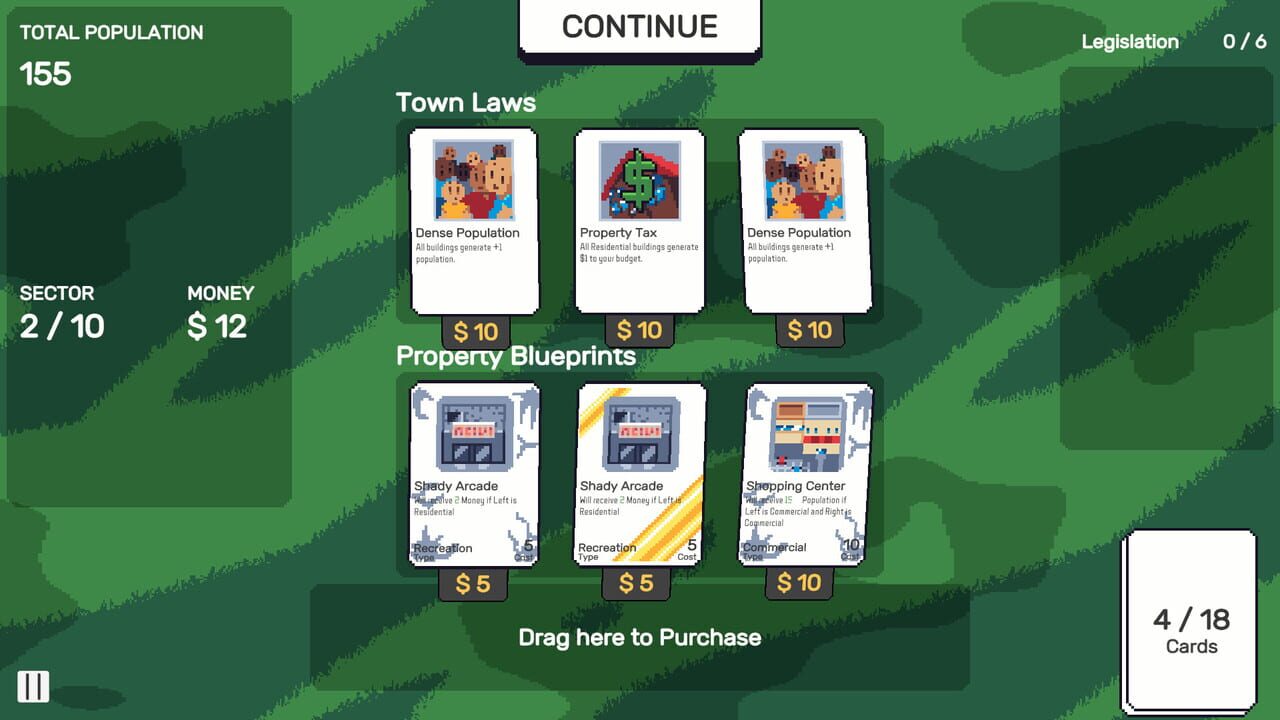Select the Property Tax law card
The image size is (1280, 720).
point(639,220)
